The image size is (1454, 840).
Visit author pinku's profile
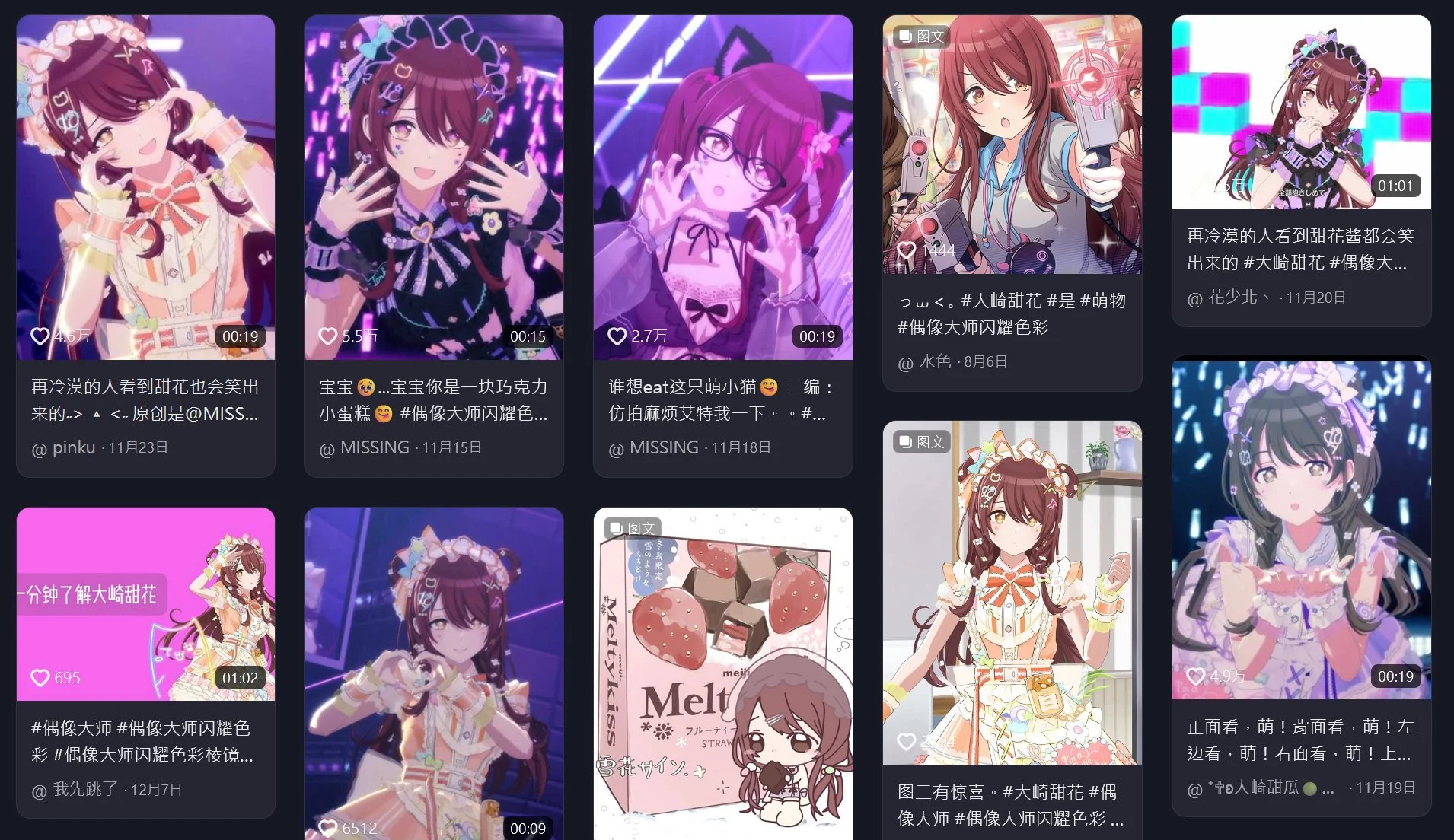click(x=73, y=448)
